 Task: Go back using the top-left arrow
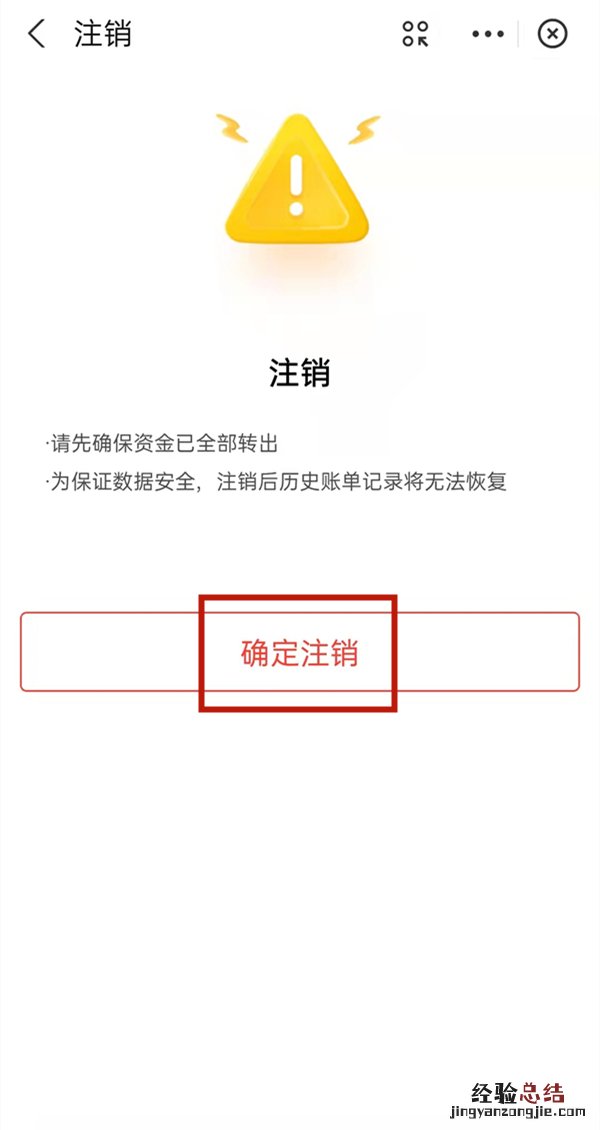(37, 34)
